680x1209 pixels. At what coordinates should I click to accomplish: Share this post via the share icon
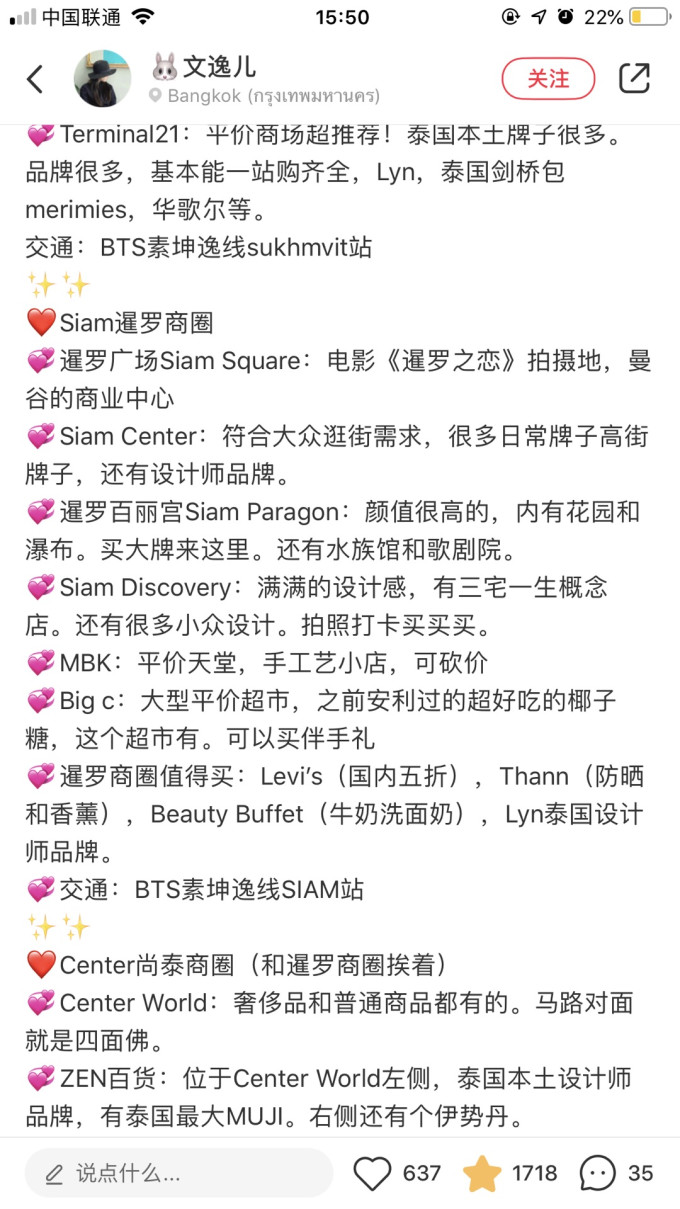634,79
